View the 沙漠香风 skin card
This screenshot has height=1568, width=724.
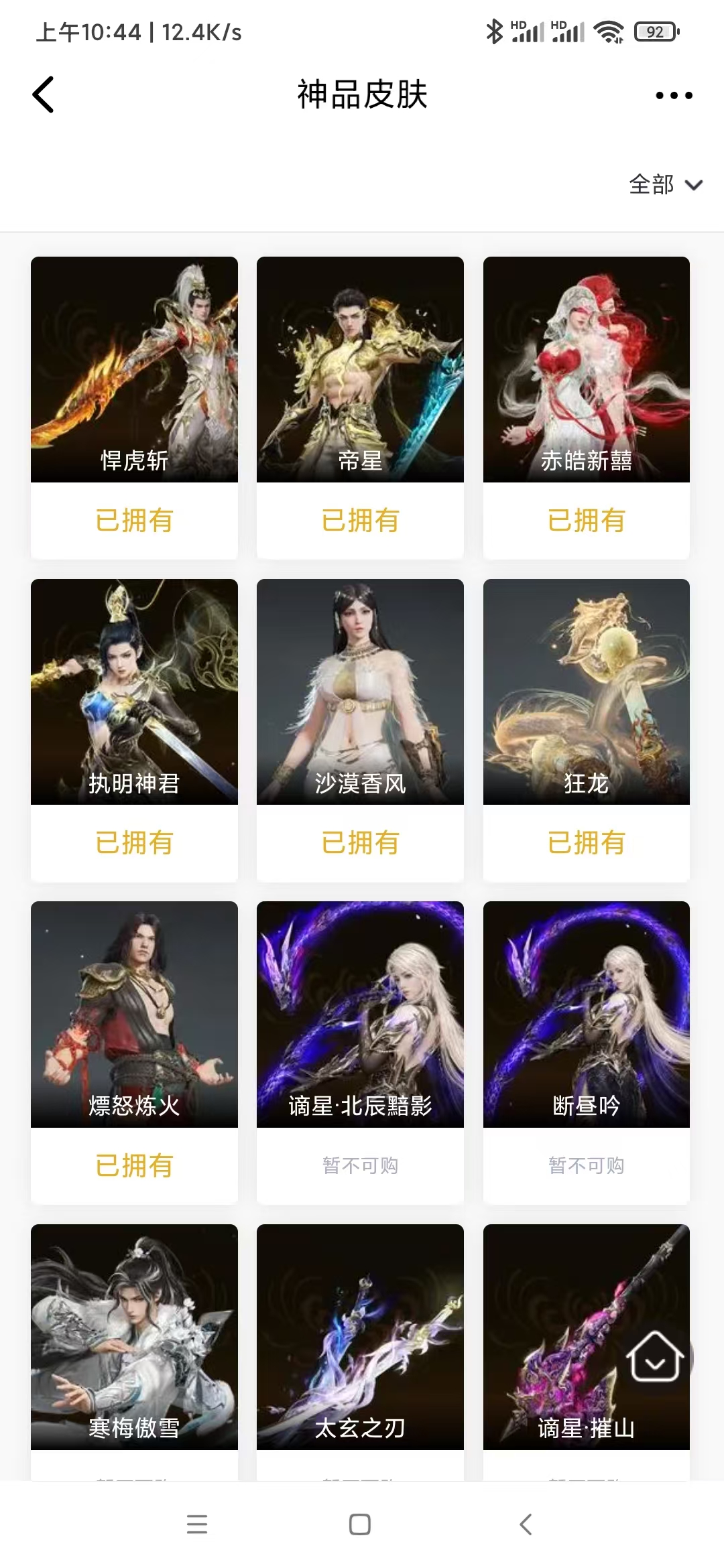pos(360,692)
